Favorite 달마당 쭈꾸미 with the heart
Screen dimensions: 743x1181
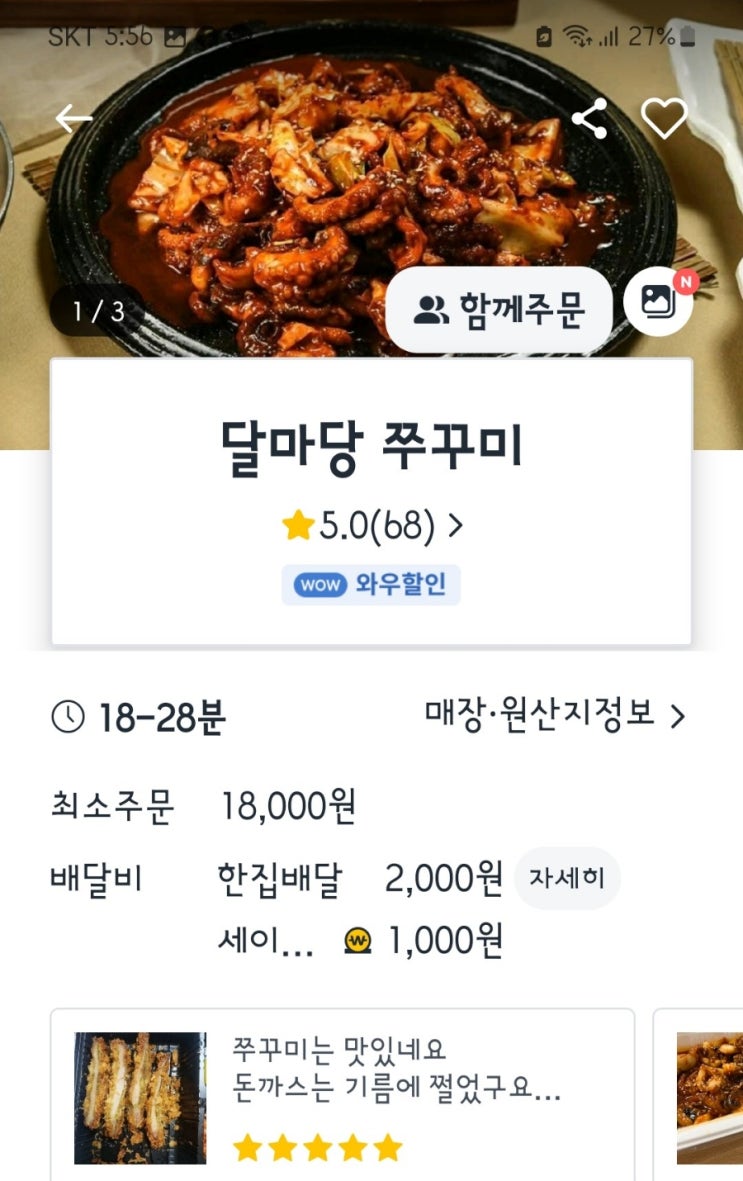click(664, 119)
